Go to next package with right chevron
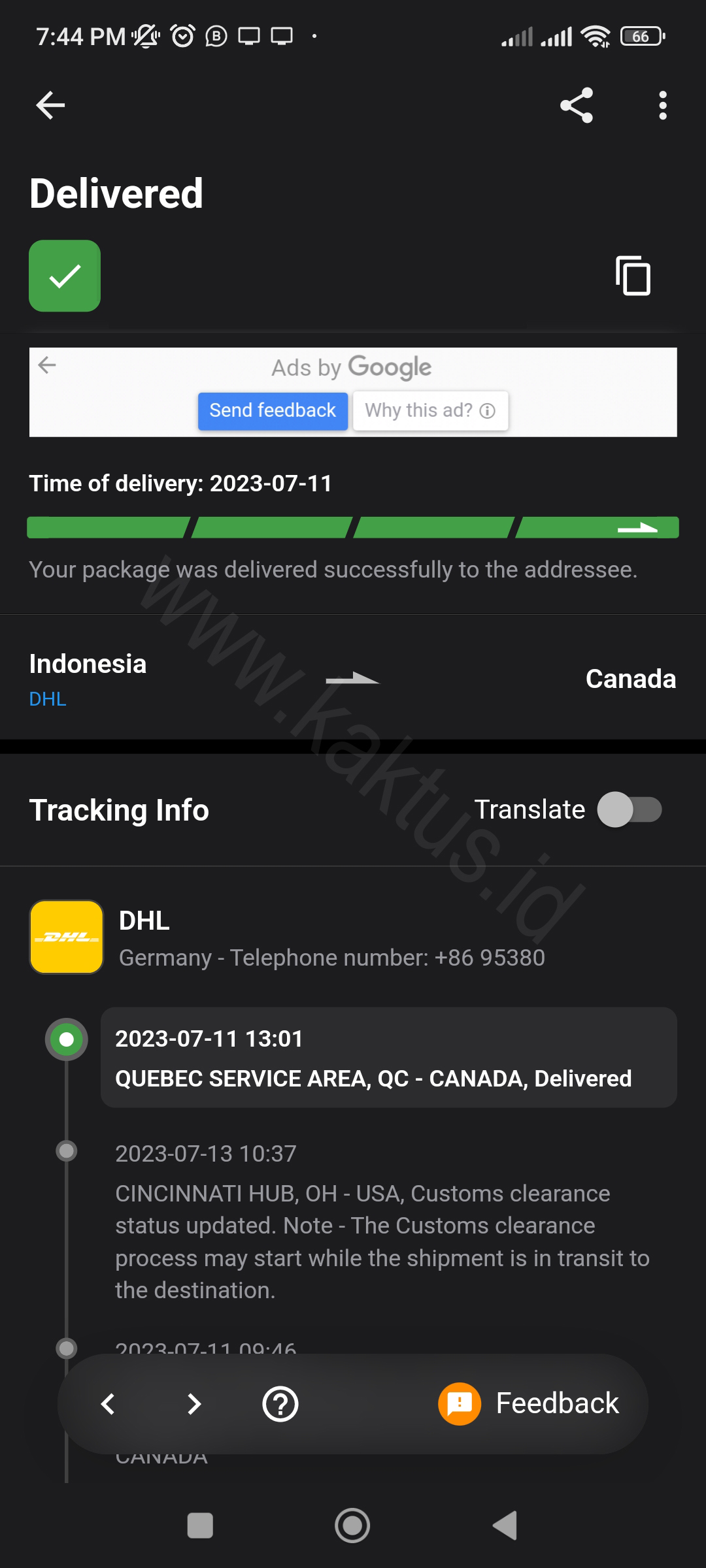This screenshot has height=1568, width=706. 194,1403
